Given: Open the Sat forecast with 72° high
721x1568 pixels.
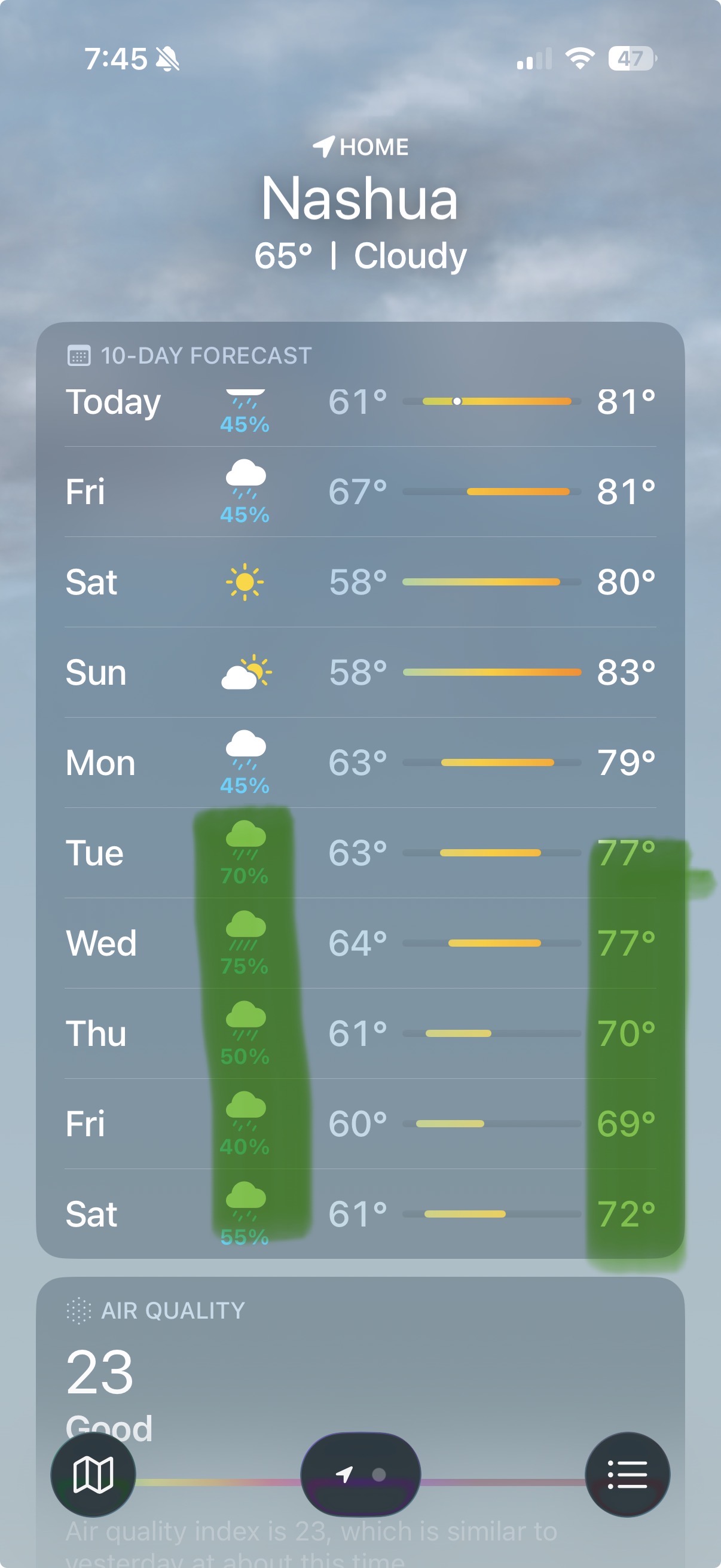Looking at the screenshot, I should (361, 1214).
